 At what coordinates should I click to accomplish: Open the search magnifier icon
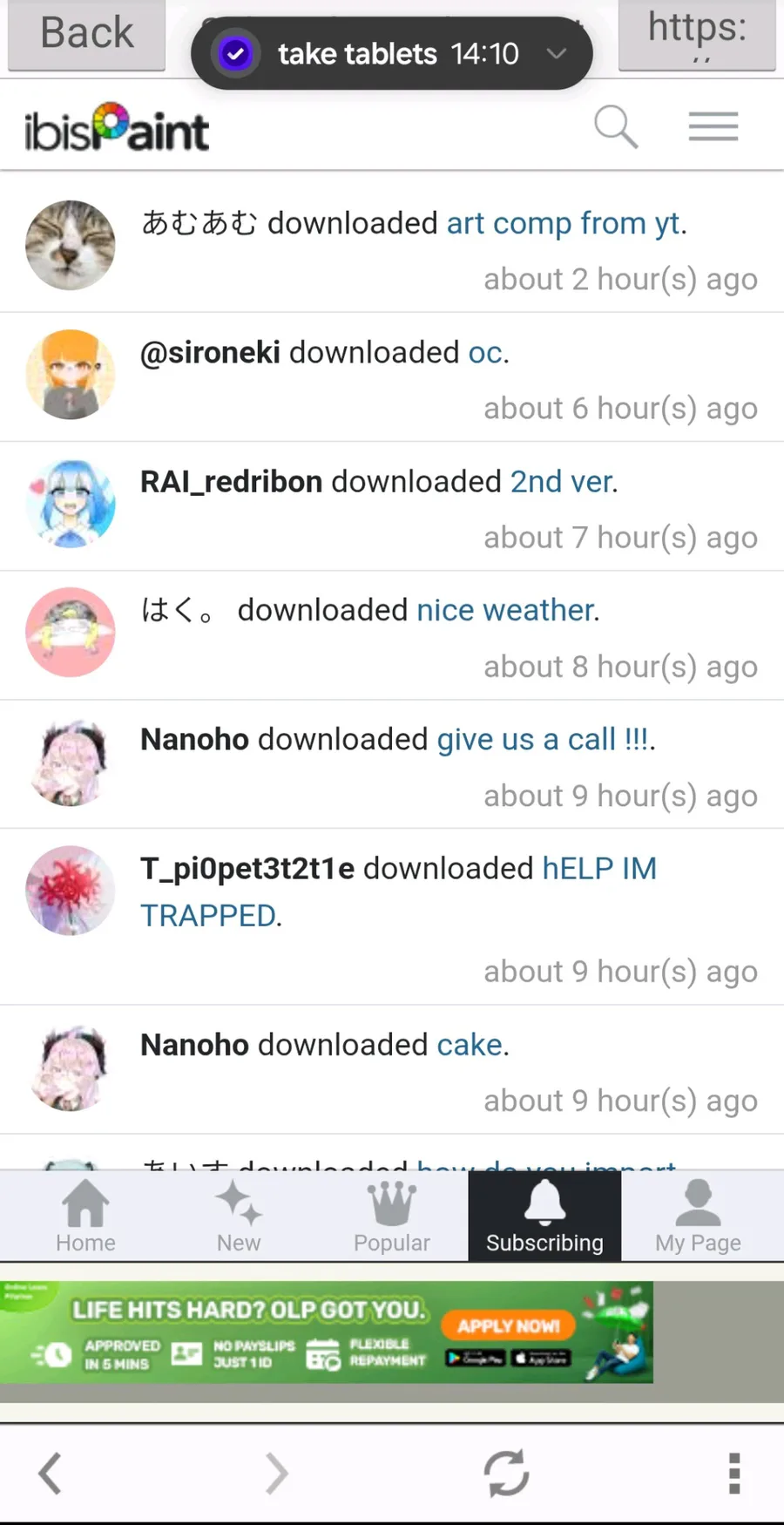[x=616, y=127]
